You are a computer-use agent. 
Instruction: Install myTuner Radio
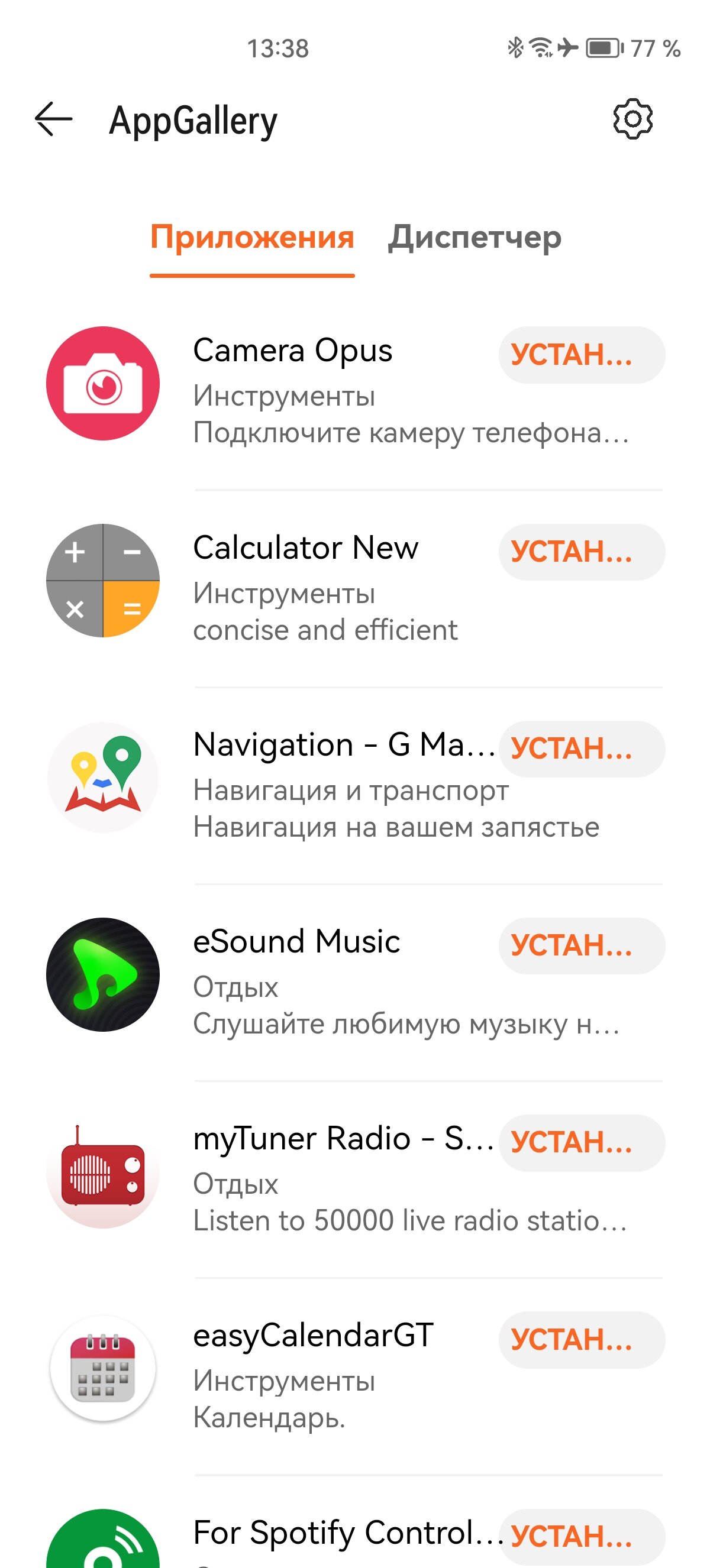582,1142
